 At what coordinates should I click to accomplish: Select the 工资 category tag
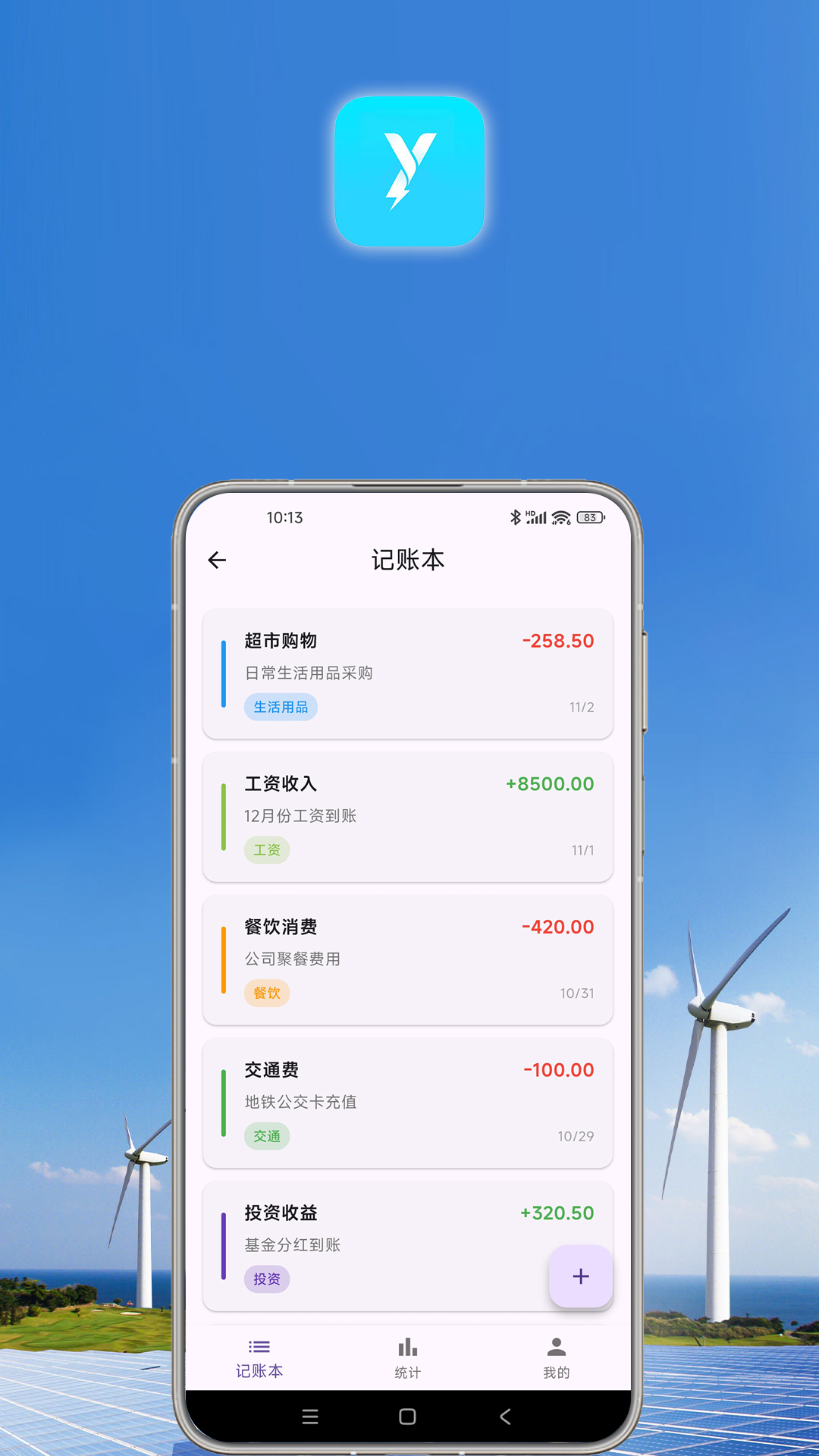click(267, 850)
